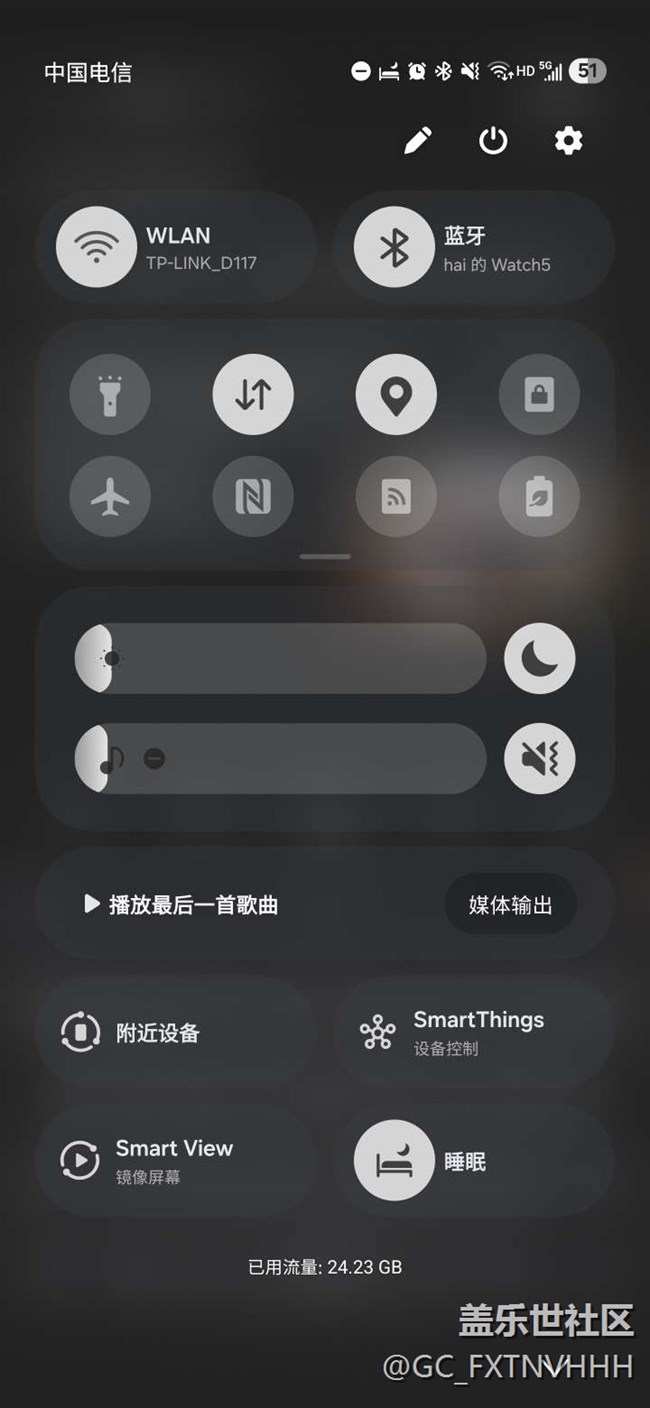
Task: Toggle the screen rotation lock icon
Action: 539,395
